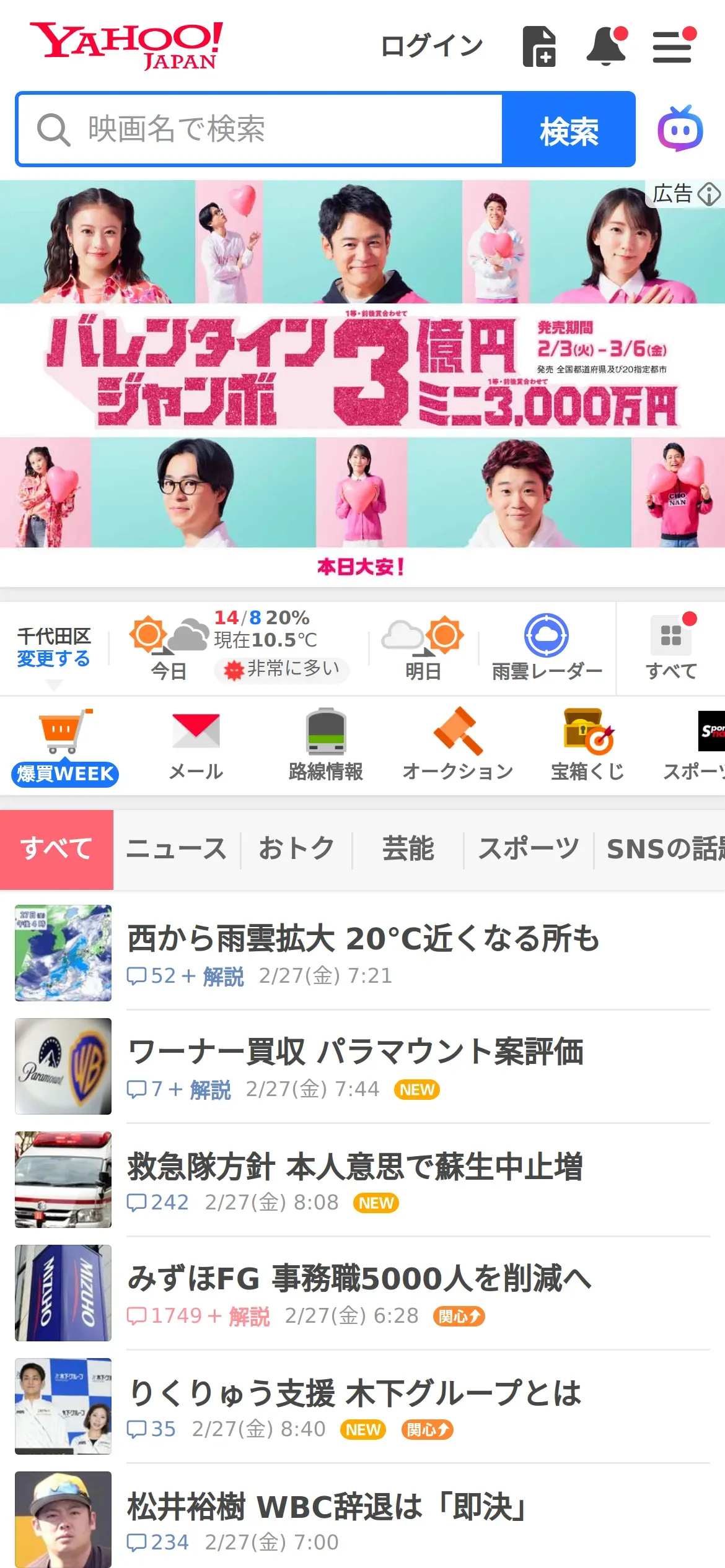Open the 宝箱くじ lottery shortcut
The height and width of the screenshot is (1568, 725).
[x=587, y=745]
